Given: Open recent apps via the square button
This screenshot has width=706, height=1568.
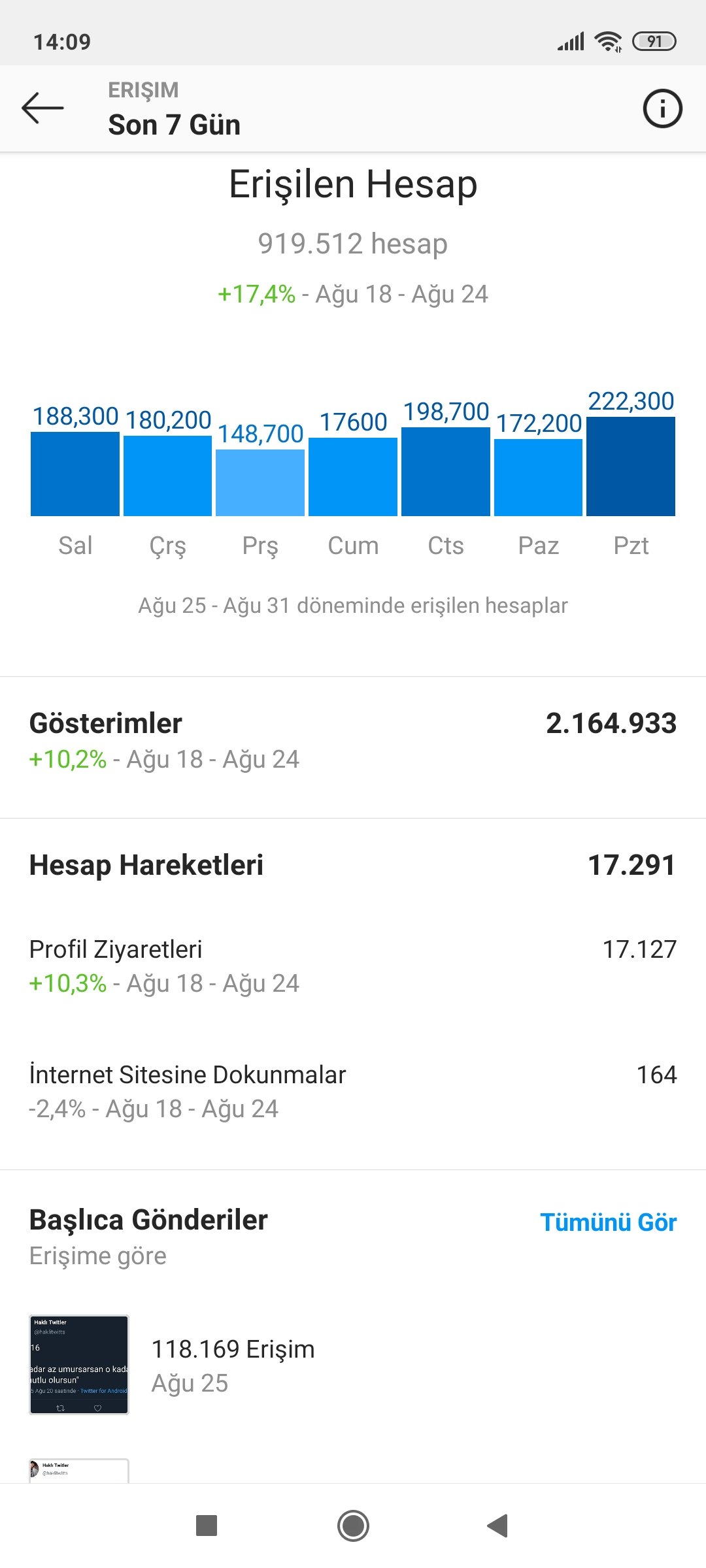Looking at the screenshot, I should click(x=207, y=1526).
